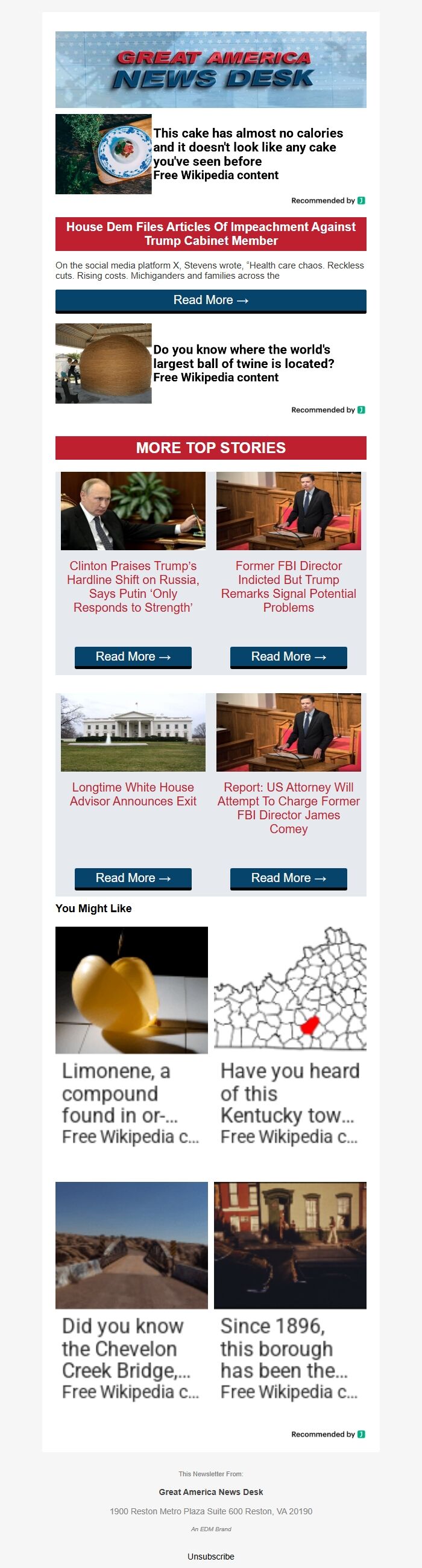Read more on White House Advisor exit

133,878
